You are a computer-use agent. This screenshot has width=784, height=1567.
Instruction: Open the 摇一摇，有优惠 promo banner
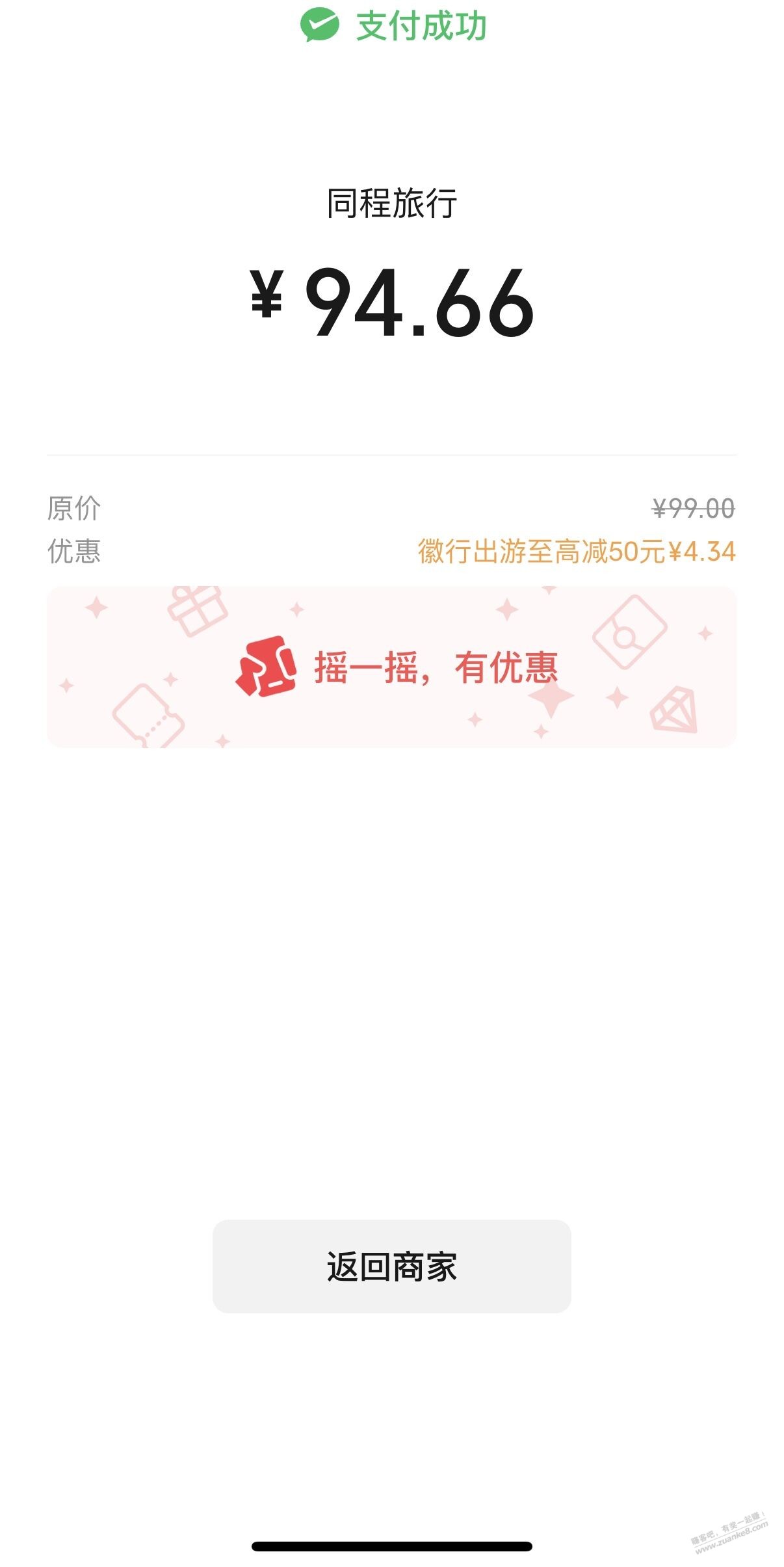(x=391, y=667)
